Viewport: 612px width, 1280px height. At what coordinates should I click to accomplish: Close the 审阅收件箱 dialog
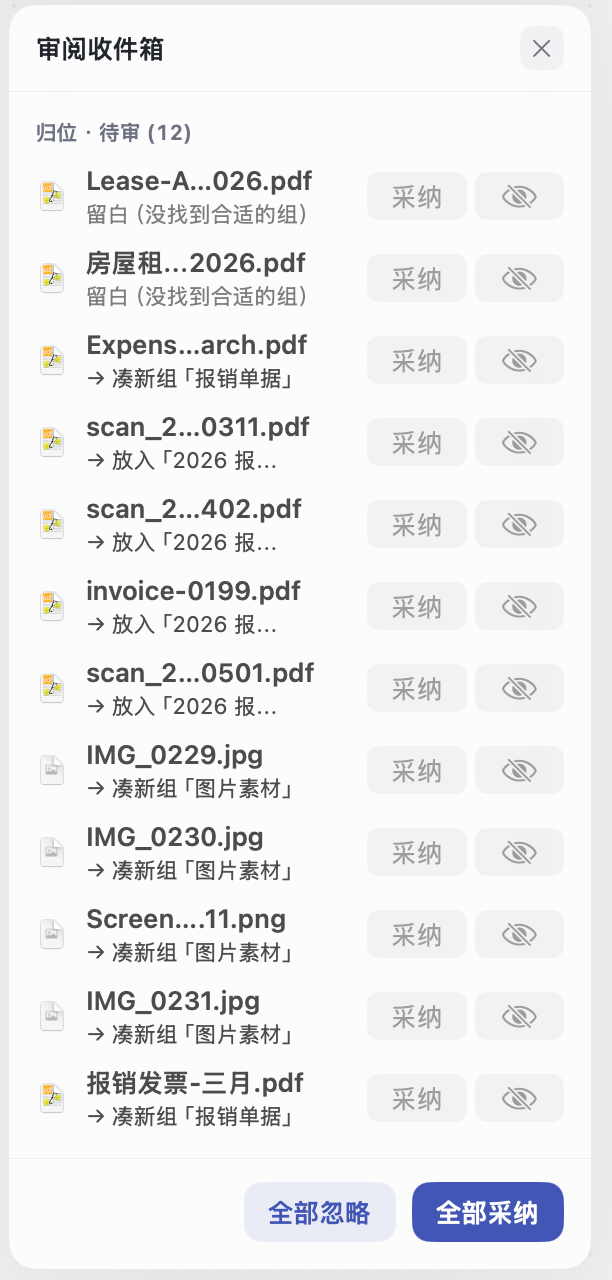tap(542, 48)
